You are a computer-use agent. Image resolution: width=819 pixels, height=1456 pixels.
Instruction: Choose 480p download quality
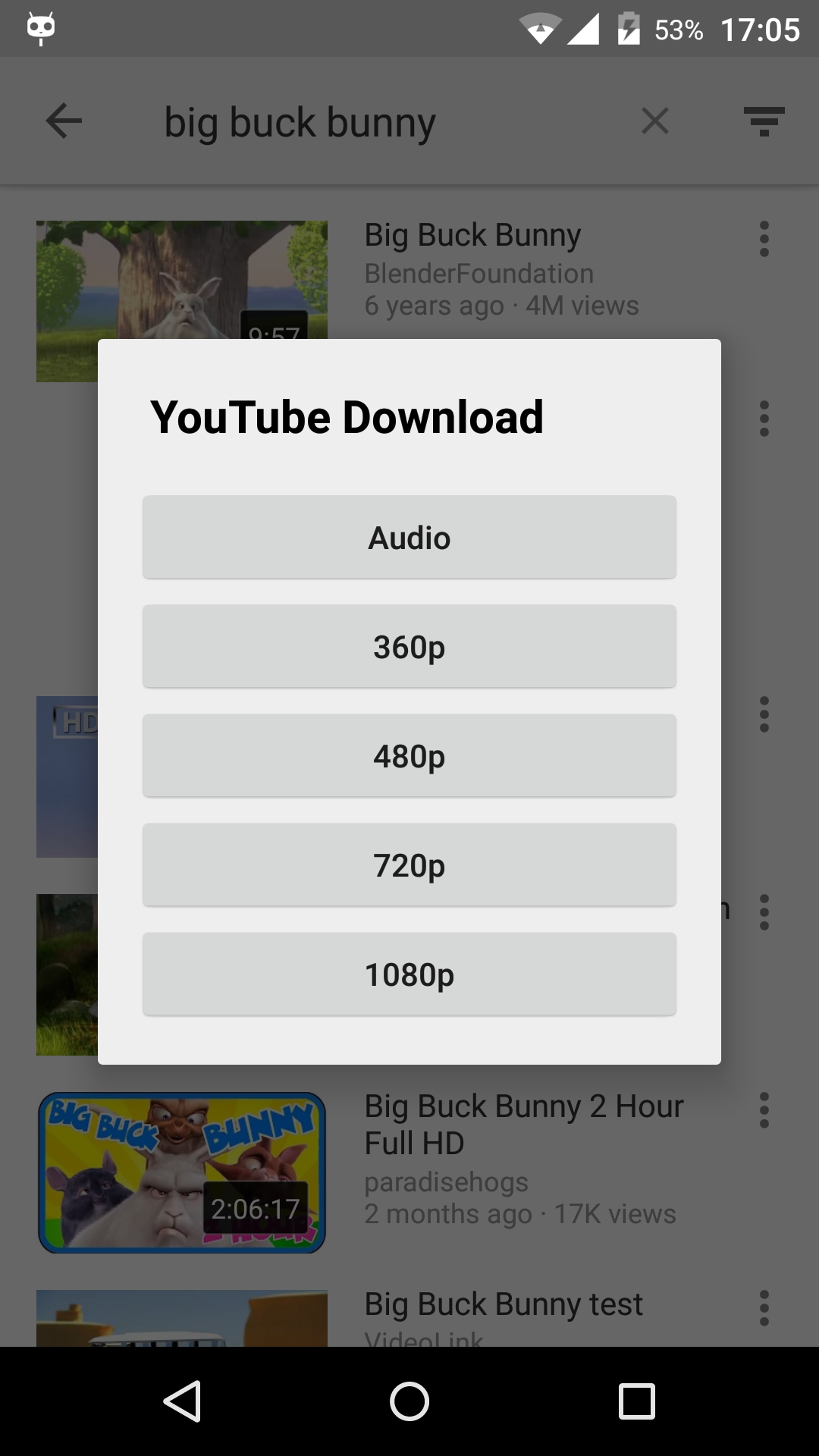click(409, 756)
